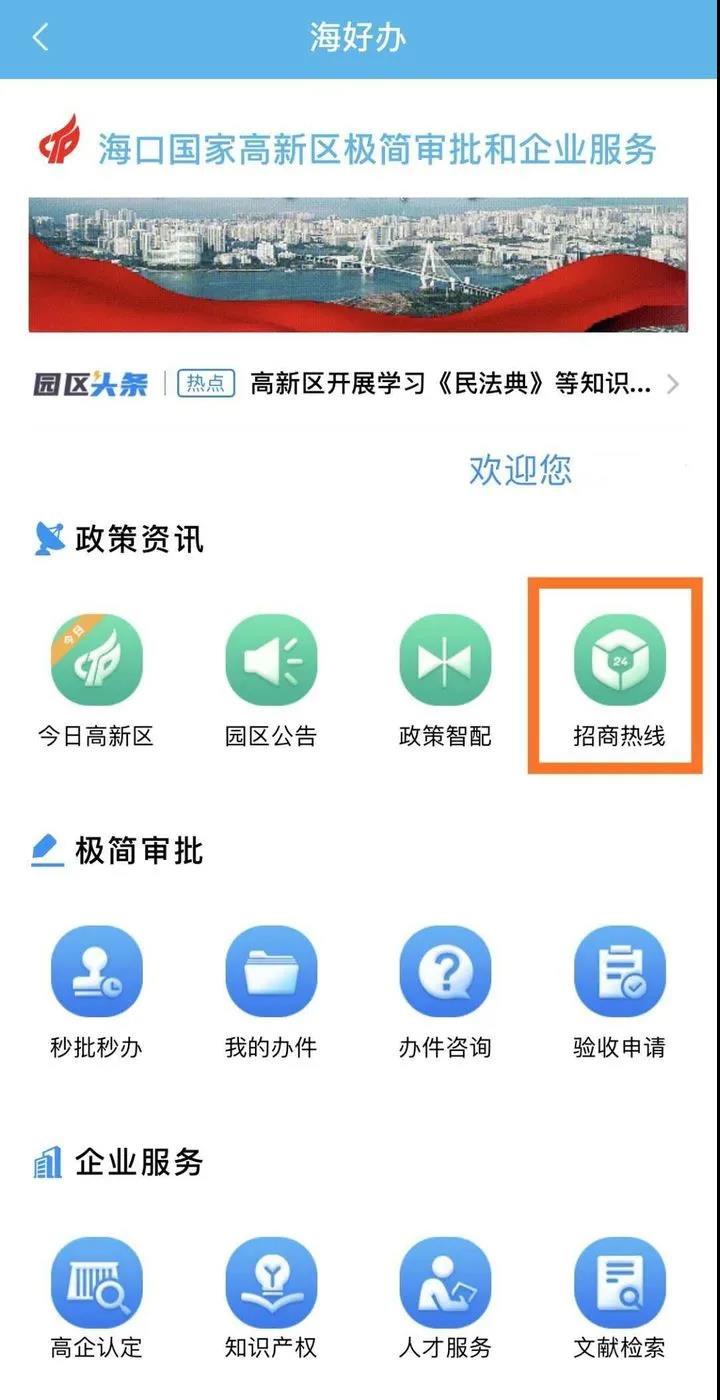Go back using the top-left arrow
The height and width of the screenshot is (1400, 720).
(40, 37)
